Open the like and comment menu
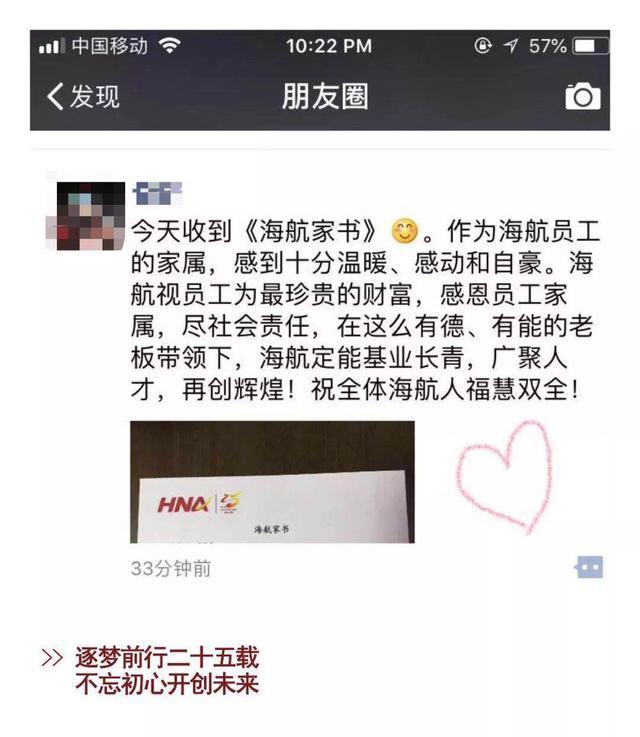The image size is (640, 737). pyautogui.click(x=589, y=568)
